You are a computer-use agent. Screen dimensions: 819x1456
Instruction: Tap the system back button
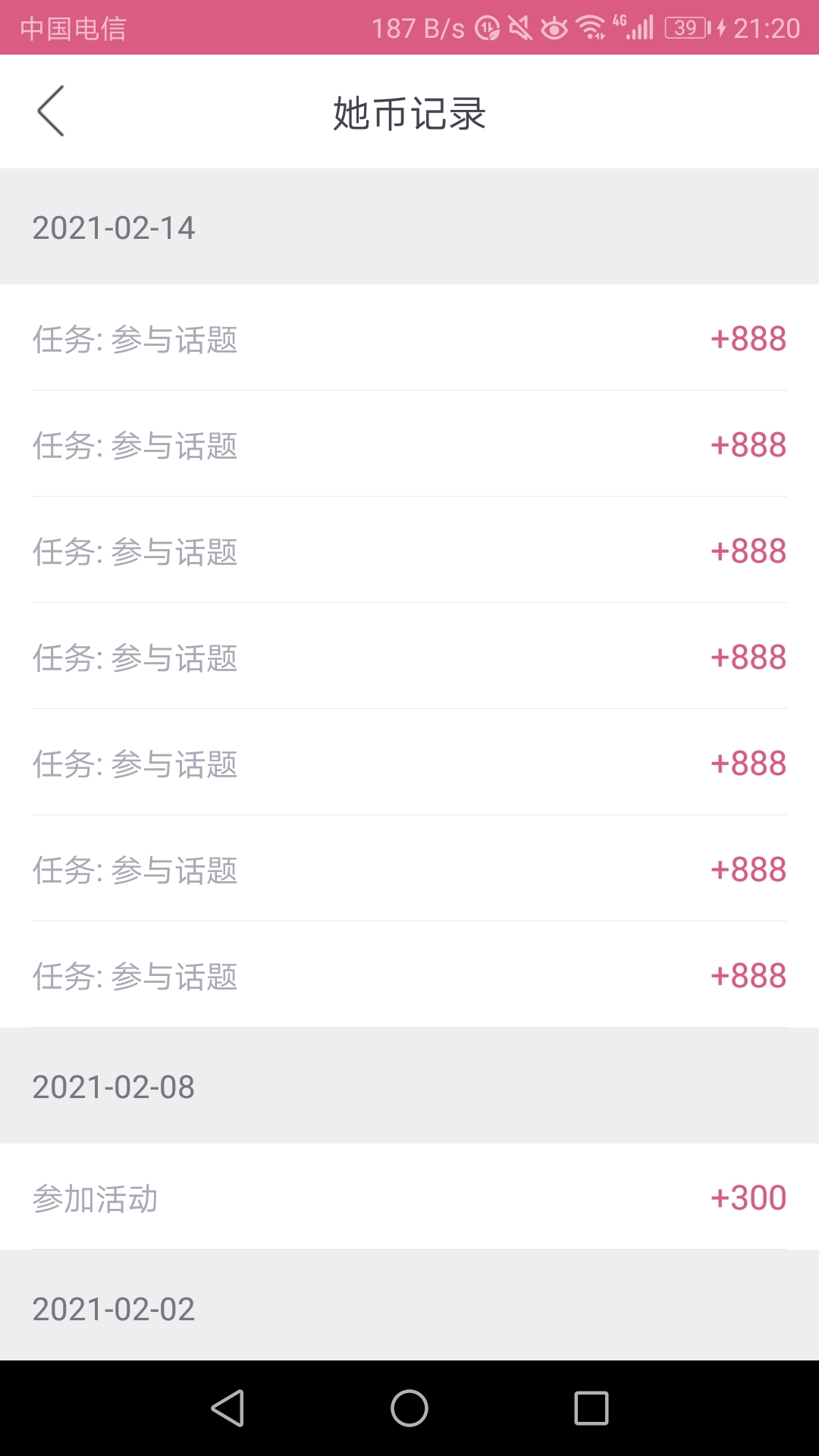[227, 1408]
